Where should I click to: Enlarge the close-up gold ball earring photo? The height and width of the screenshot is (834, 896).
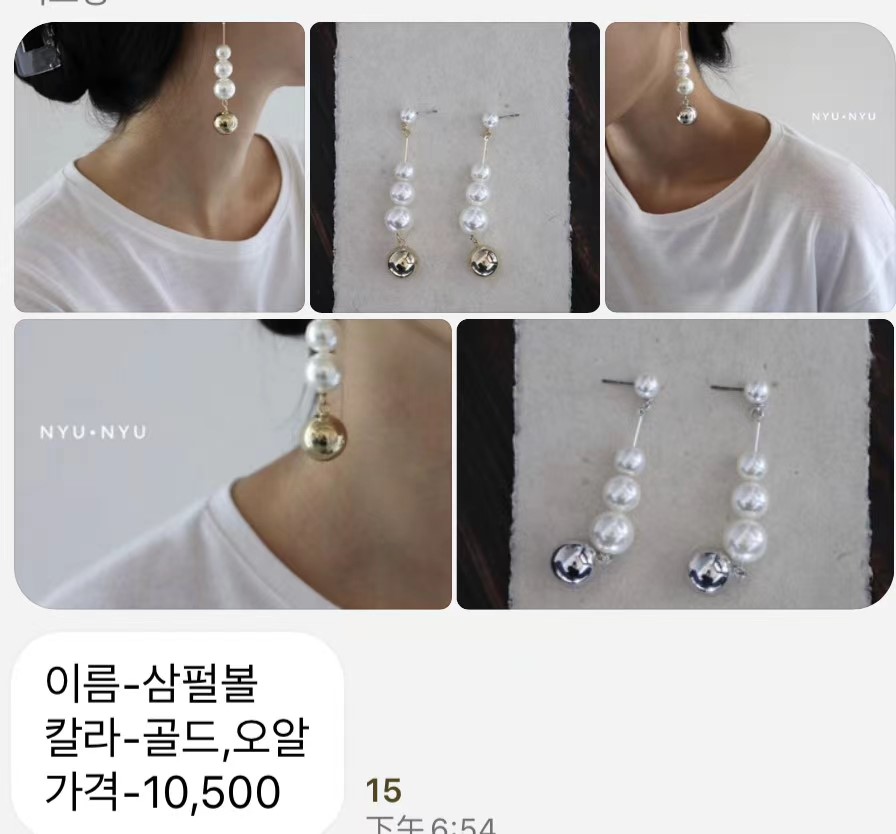click(x=233, y=464)
